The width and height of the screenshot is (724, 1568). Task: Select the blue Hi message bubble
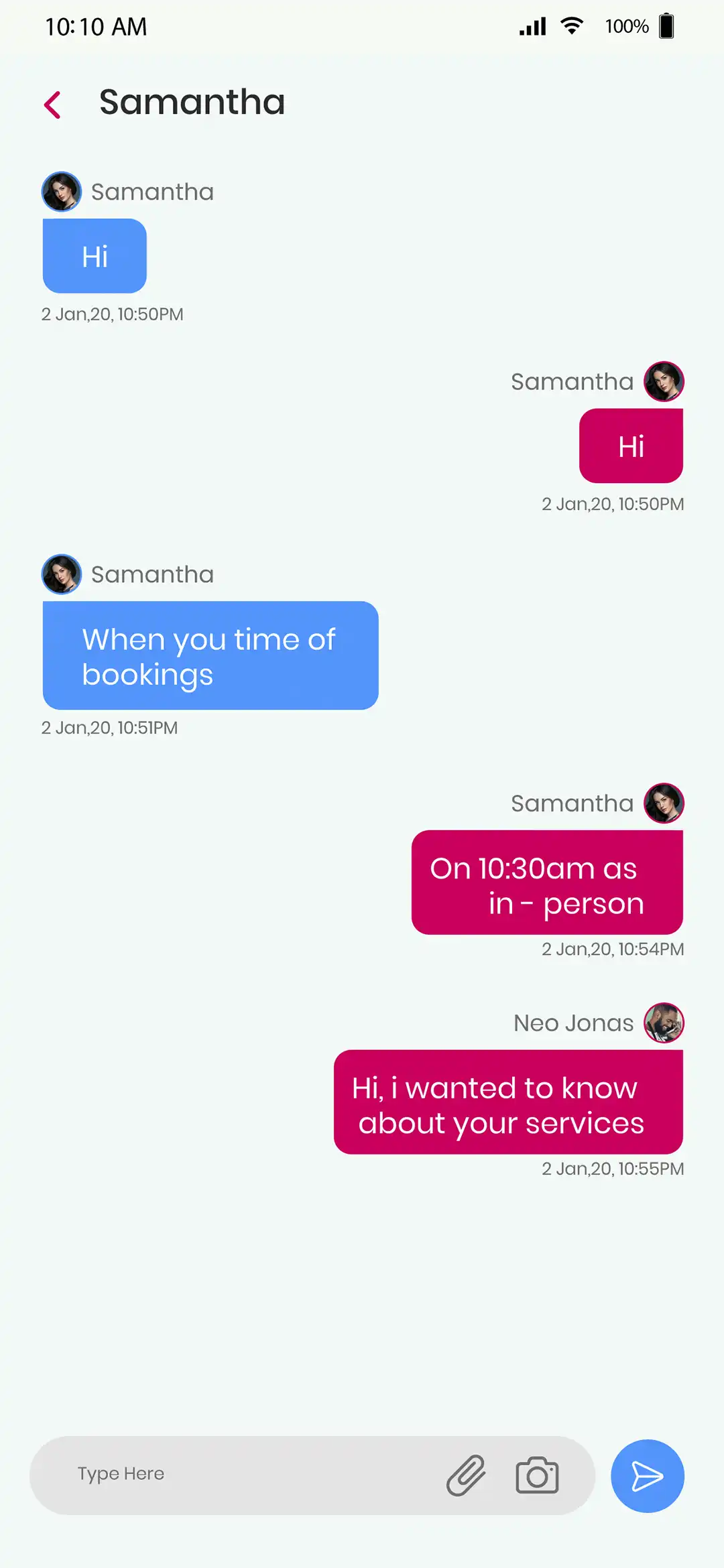pyautogui.click(x=94, y=255)
